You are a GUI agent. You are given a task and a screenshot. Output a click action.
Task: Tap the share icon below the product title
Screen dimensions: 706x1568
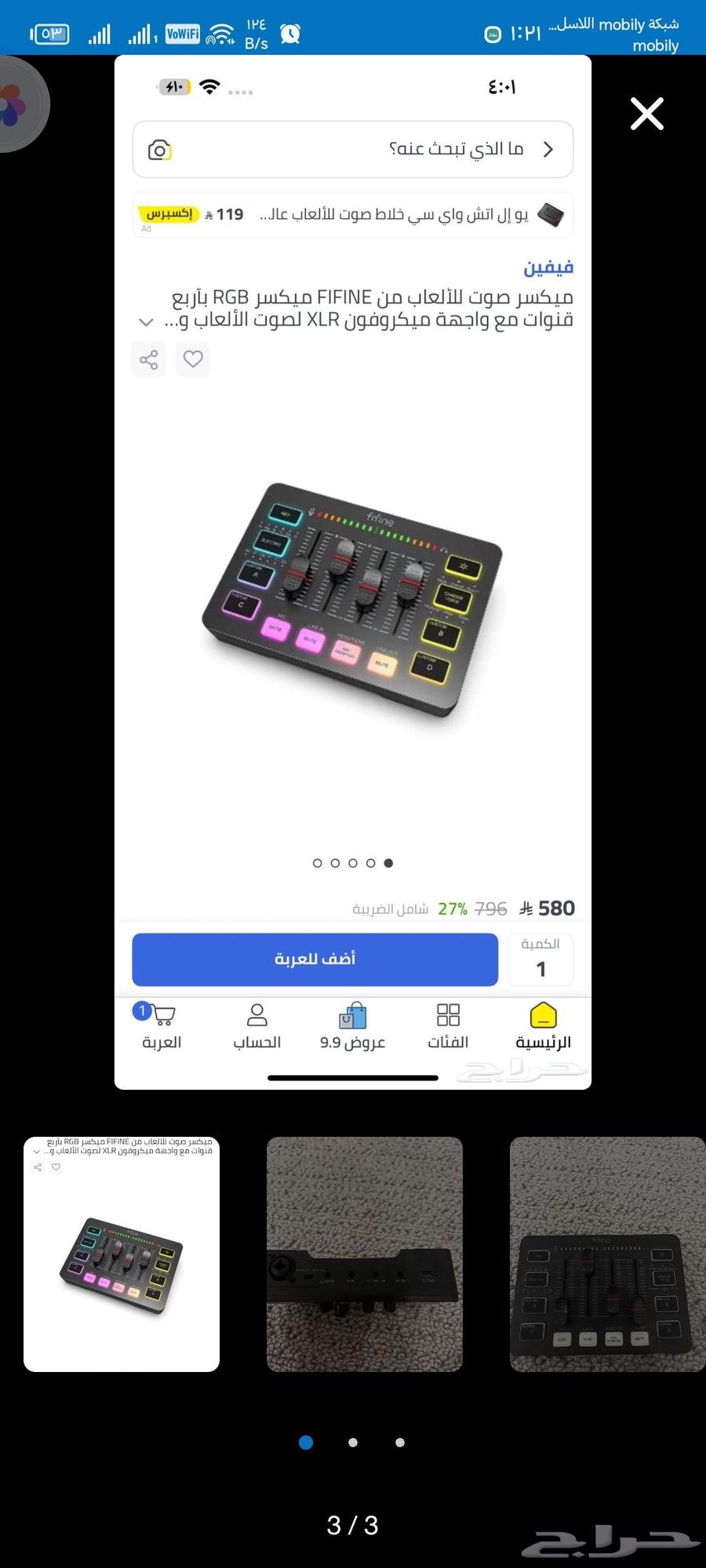[148, 359]
